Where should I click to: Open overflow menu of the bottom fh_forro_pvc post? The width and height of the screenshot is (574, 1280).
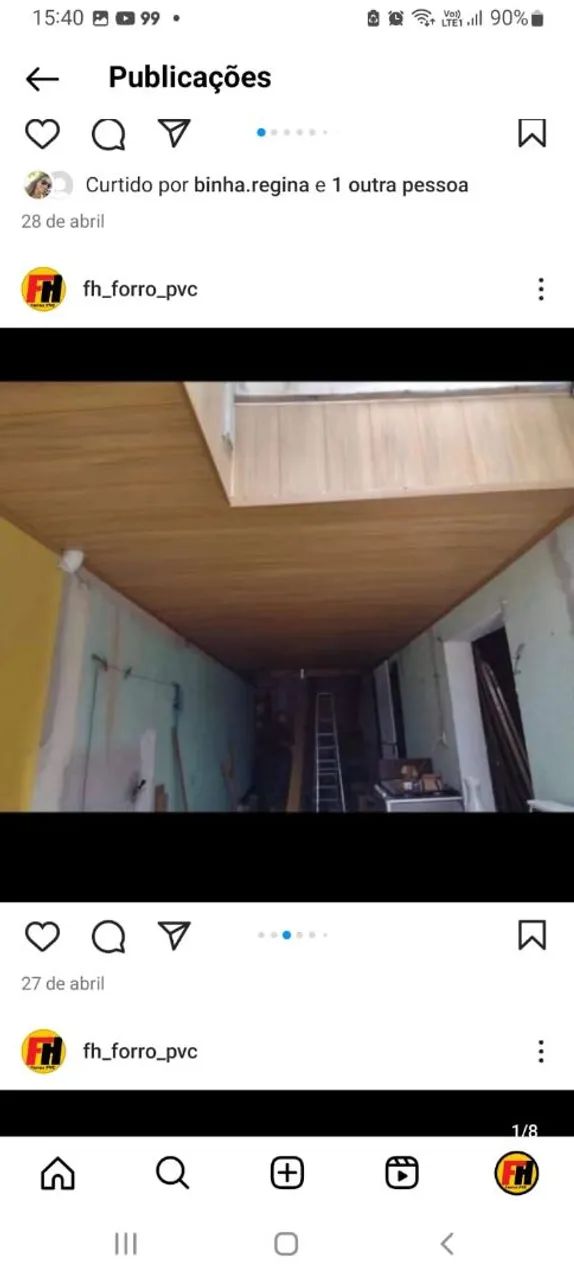(540, 1051)
